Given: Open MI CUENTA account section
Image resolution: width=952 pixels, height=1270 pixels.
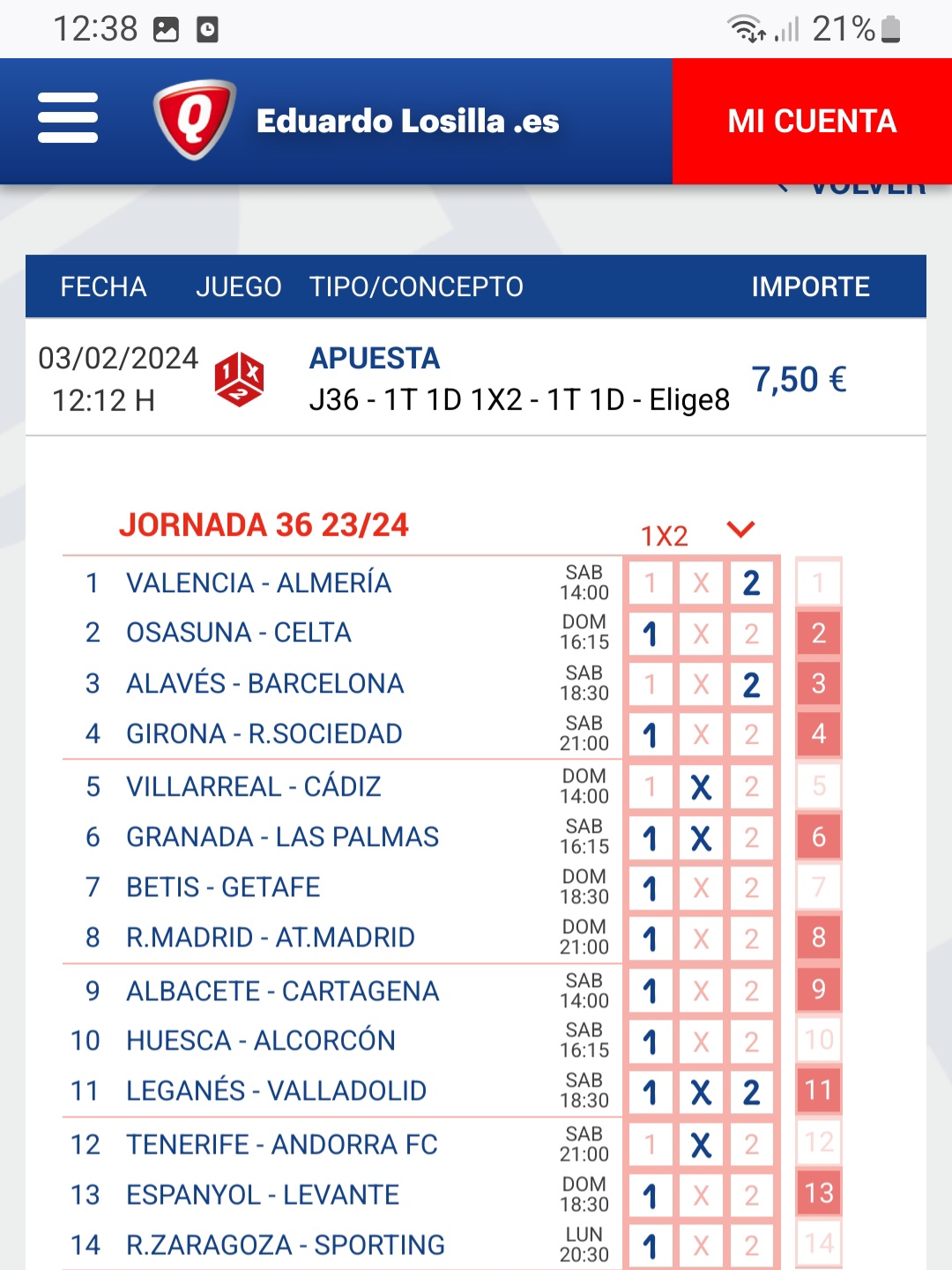Looking at the screenshot, I should pyautogui.click(x=812, y=121).
